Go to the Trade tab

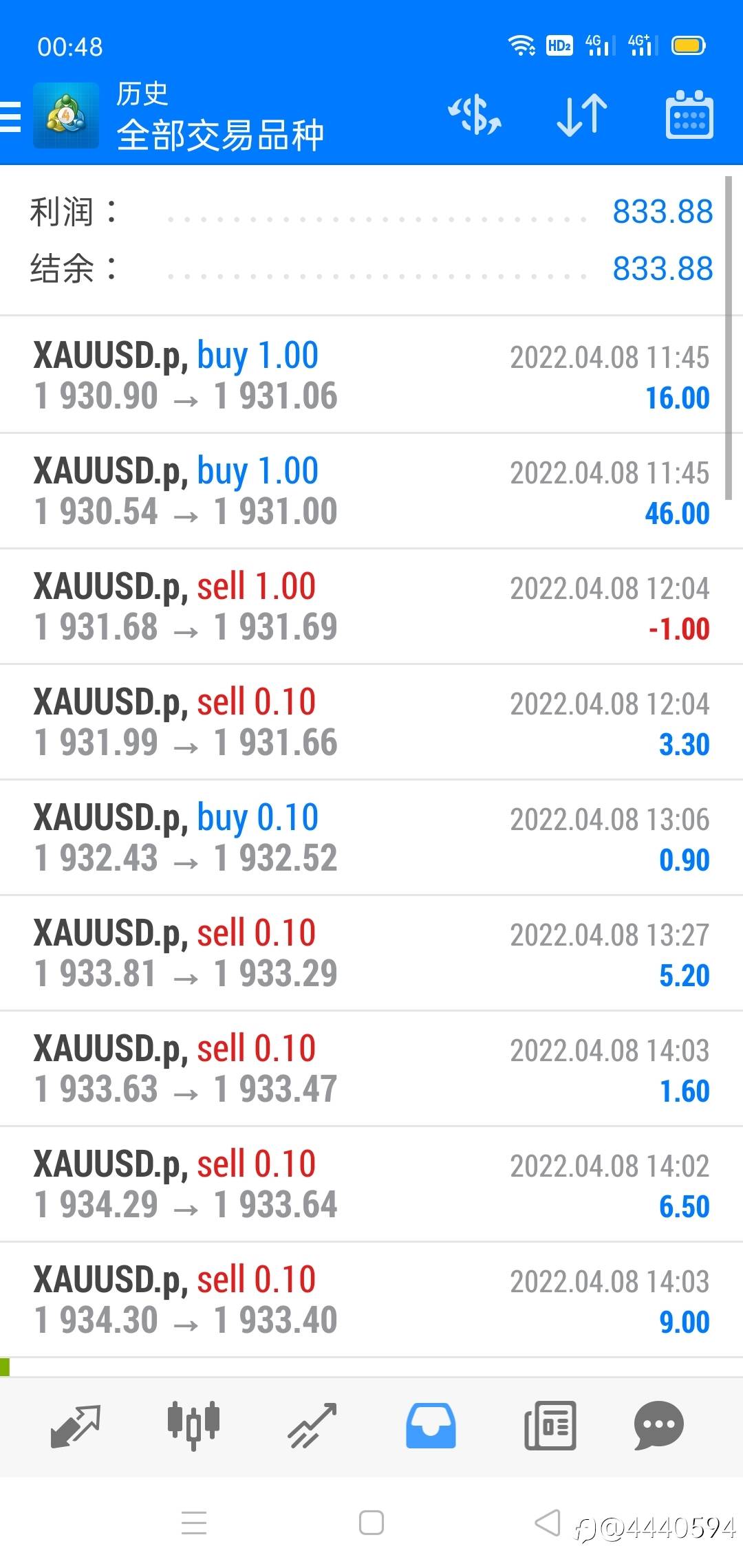pyautogui.click(x=312, y=1426)
